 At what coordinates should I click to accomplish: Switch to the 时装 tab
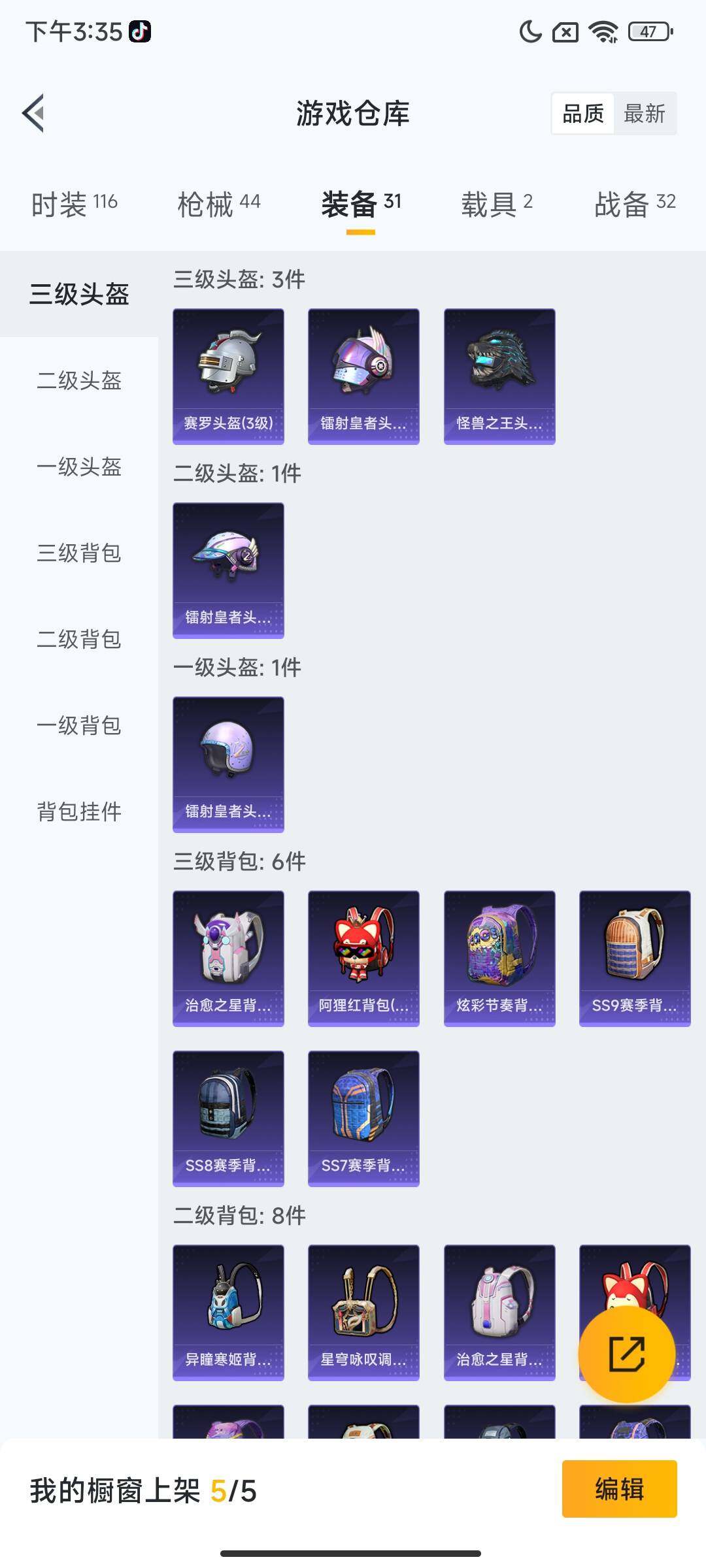pyautogui.click(x=74, y=204)
